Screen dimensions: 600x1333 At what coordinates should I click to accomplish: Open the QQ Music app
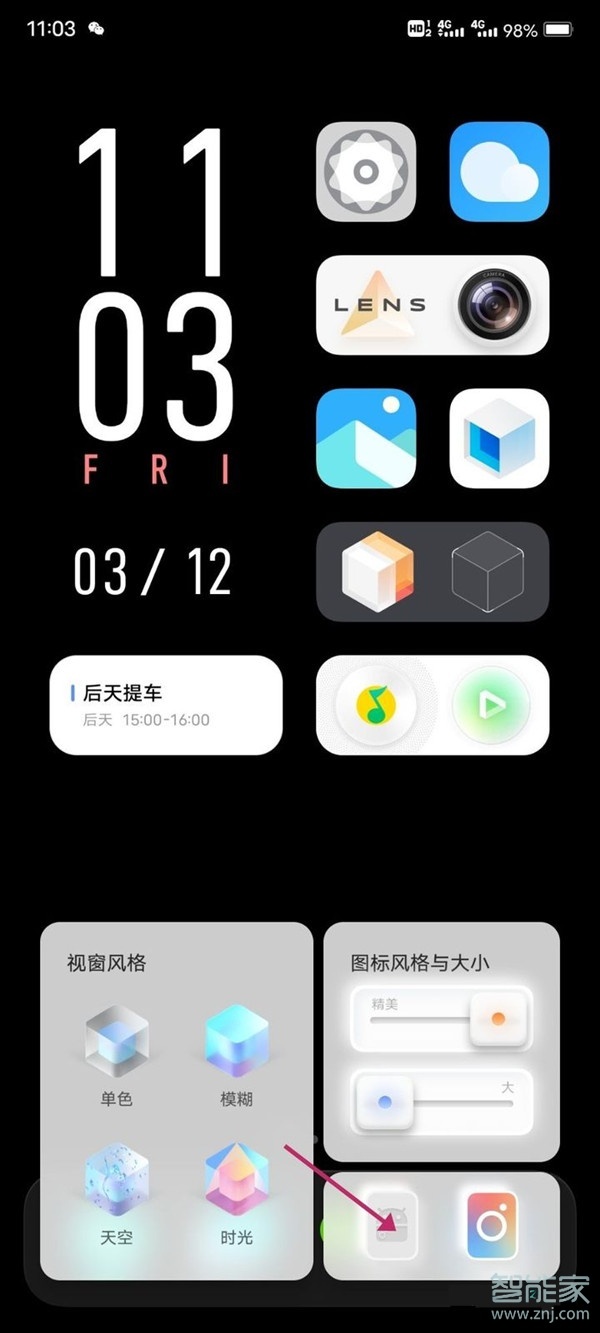click(376, 704)
